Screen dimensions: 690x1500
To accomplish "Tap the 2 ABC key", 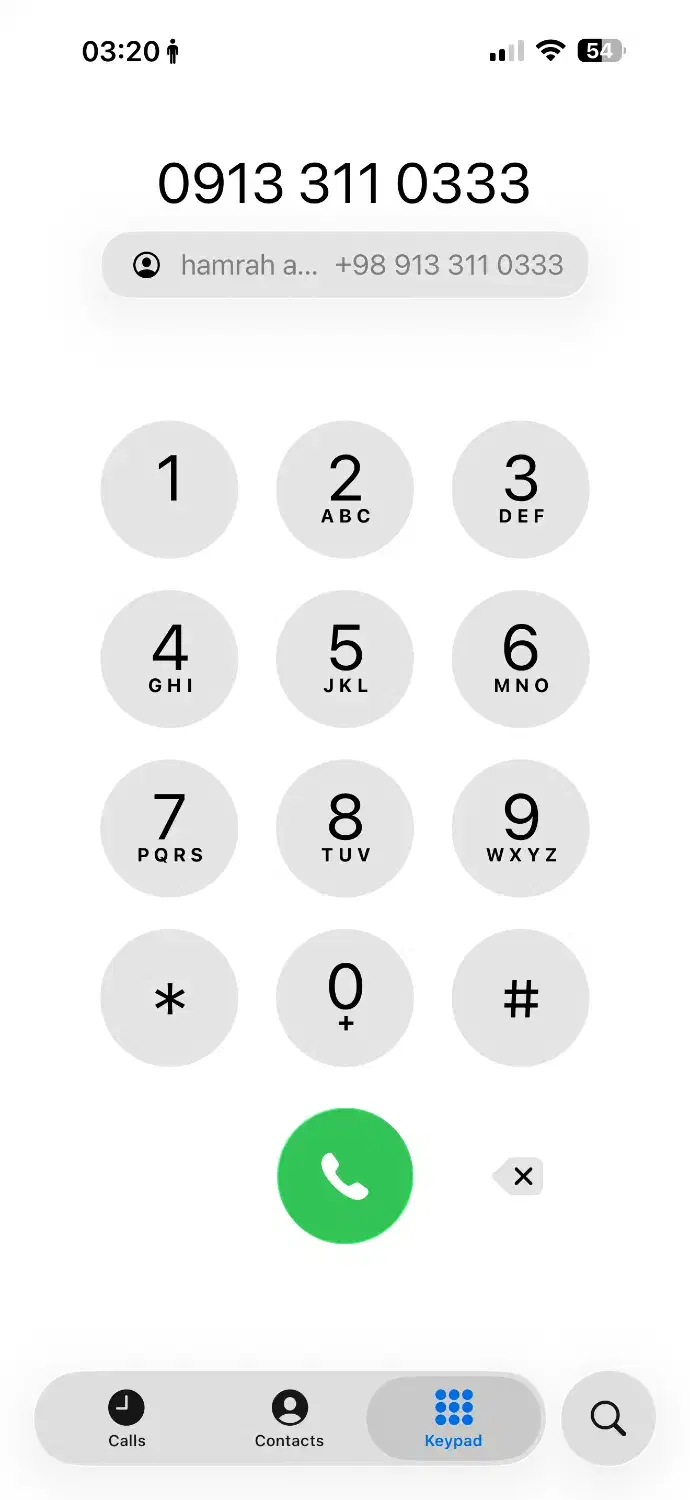I will (x=345, y=489).
